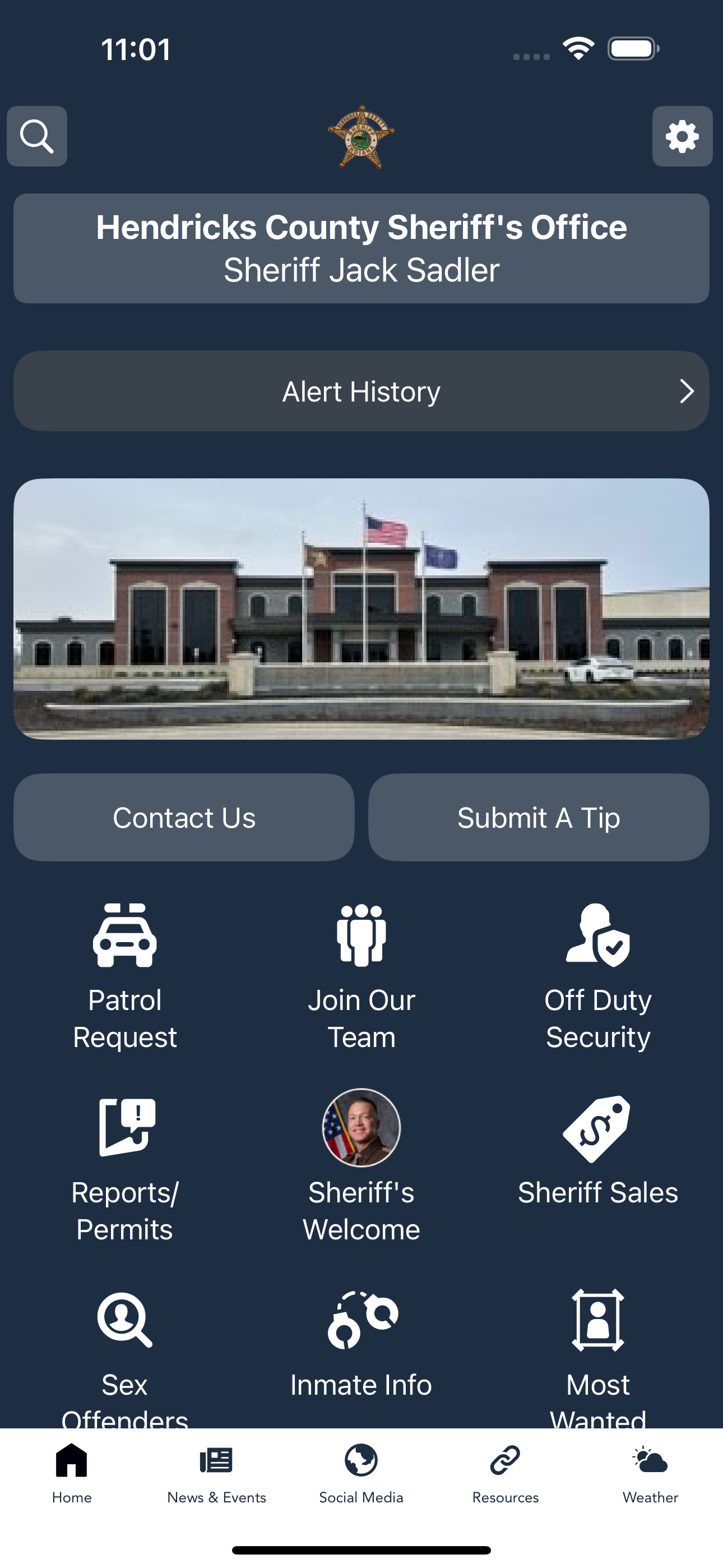
Task: Open the search magnifier at top left
Action: tap(36, 136)
